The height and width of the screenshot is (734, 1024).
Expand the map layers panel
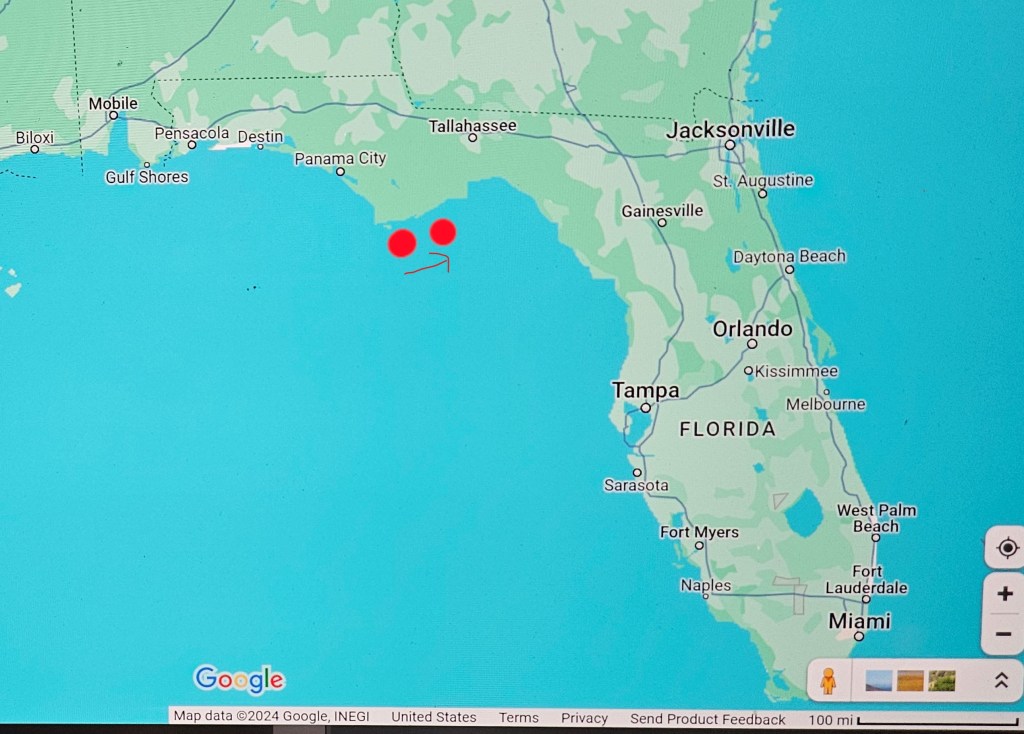[x=1001, y=681]
